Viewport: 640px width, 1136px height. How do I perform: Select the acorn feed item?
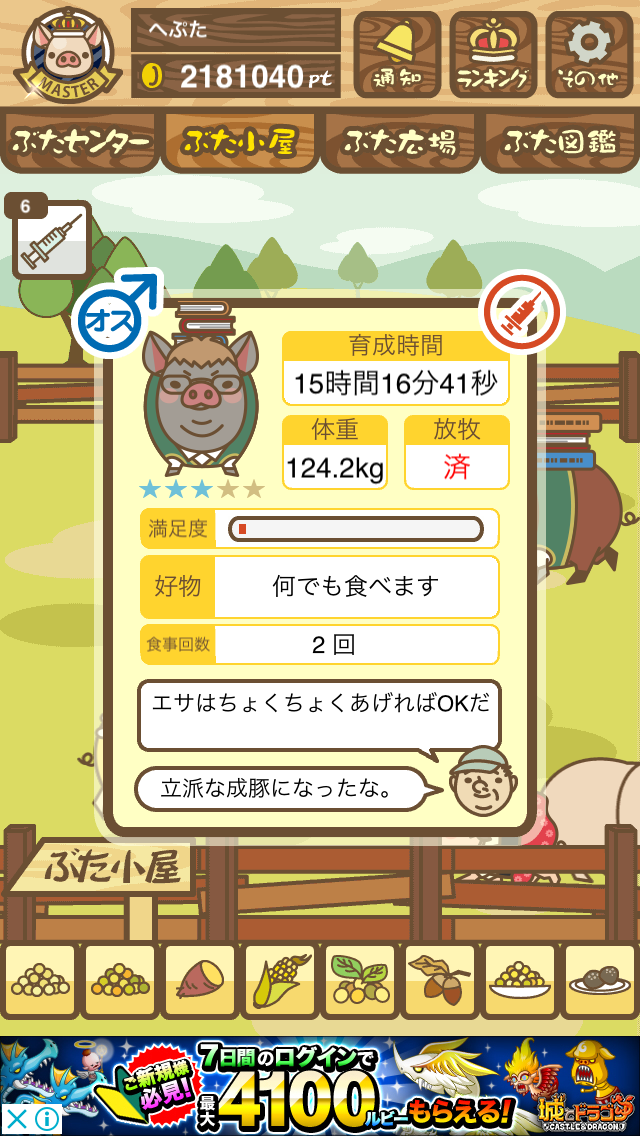click(x=439, y=981)
